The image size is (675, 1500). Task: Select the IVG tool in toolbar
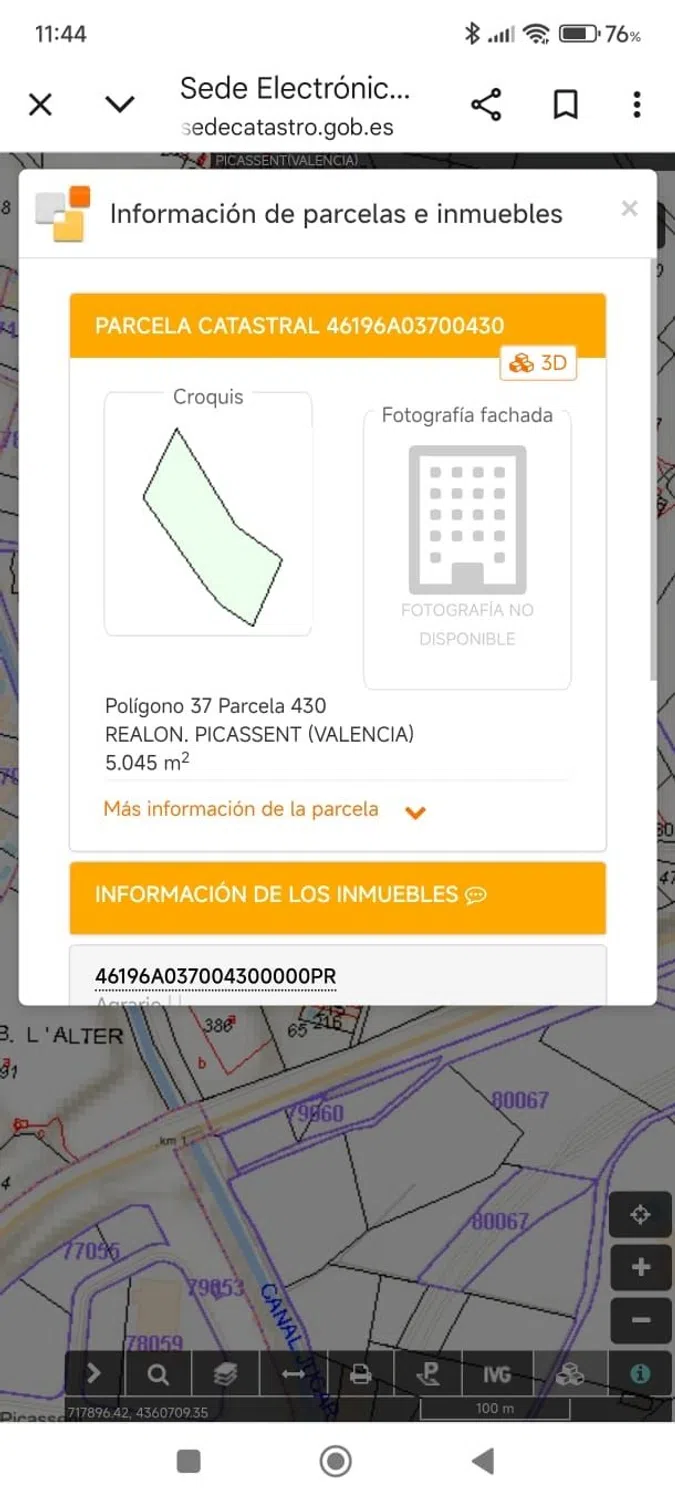tap(497, 1375)
